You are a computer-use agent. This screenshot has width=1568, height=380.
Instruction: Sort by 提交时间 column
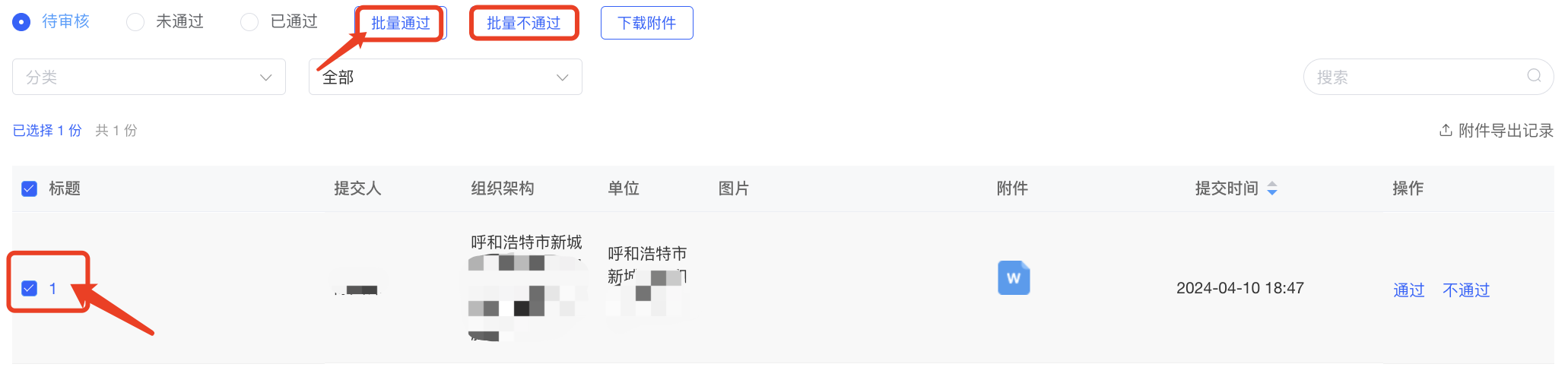pyautogui.click(x=1271, y=188)
